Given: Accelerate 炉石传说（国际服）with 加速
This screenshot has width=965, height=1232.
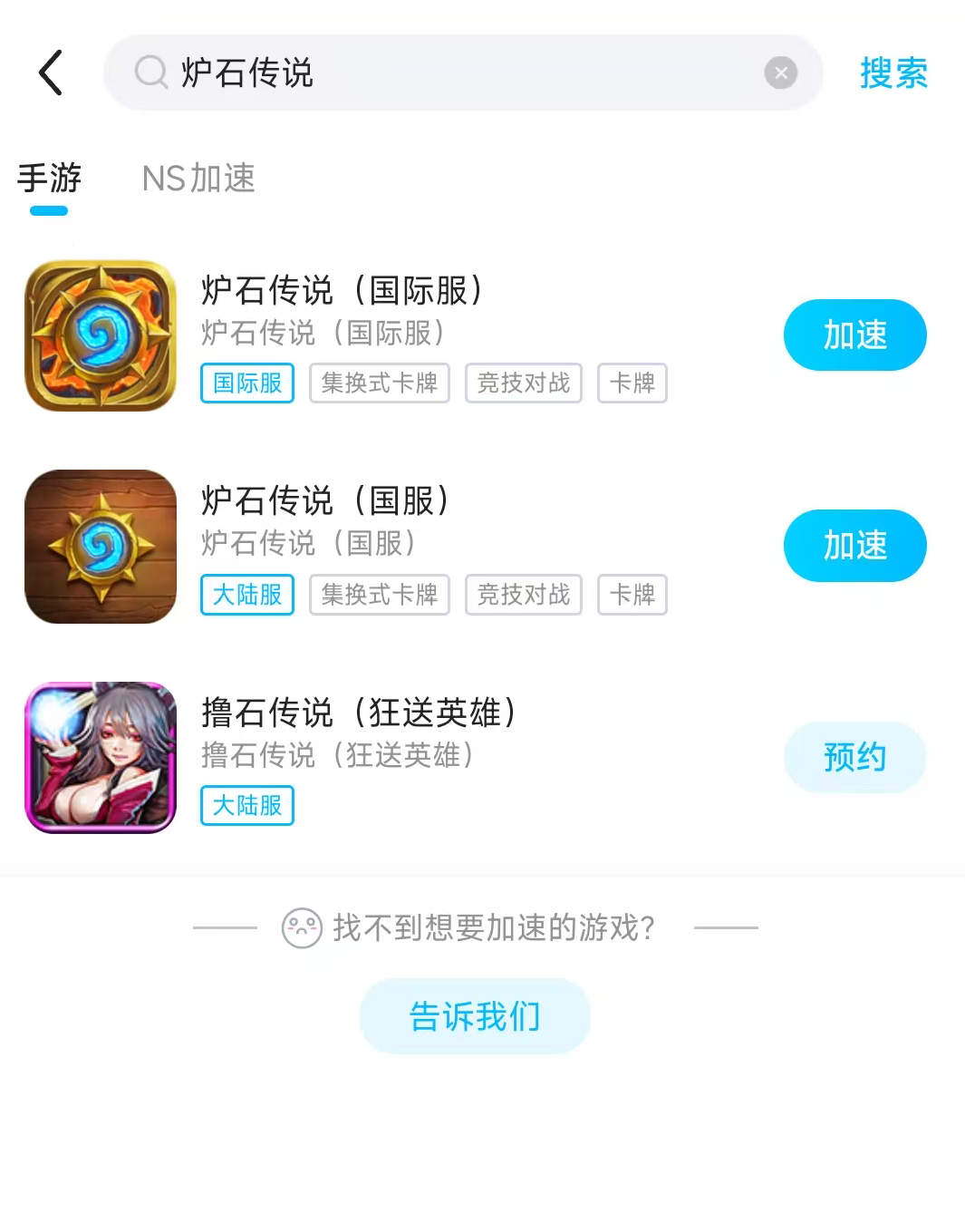Looking at the screenshot, I should [x=854, y=335].
